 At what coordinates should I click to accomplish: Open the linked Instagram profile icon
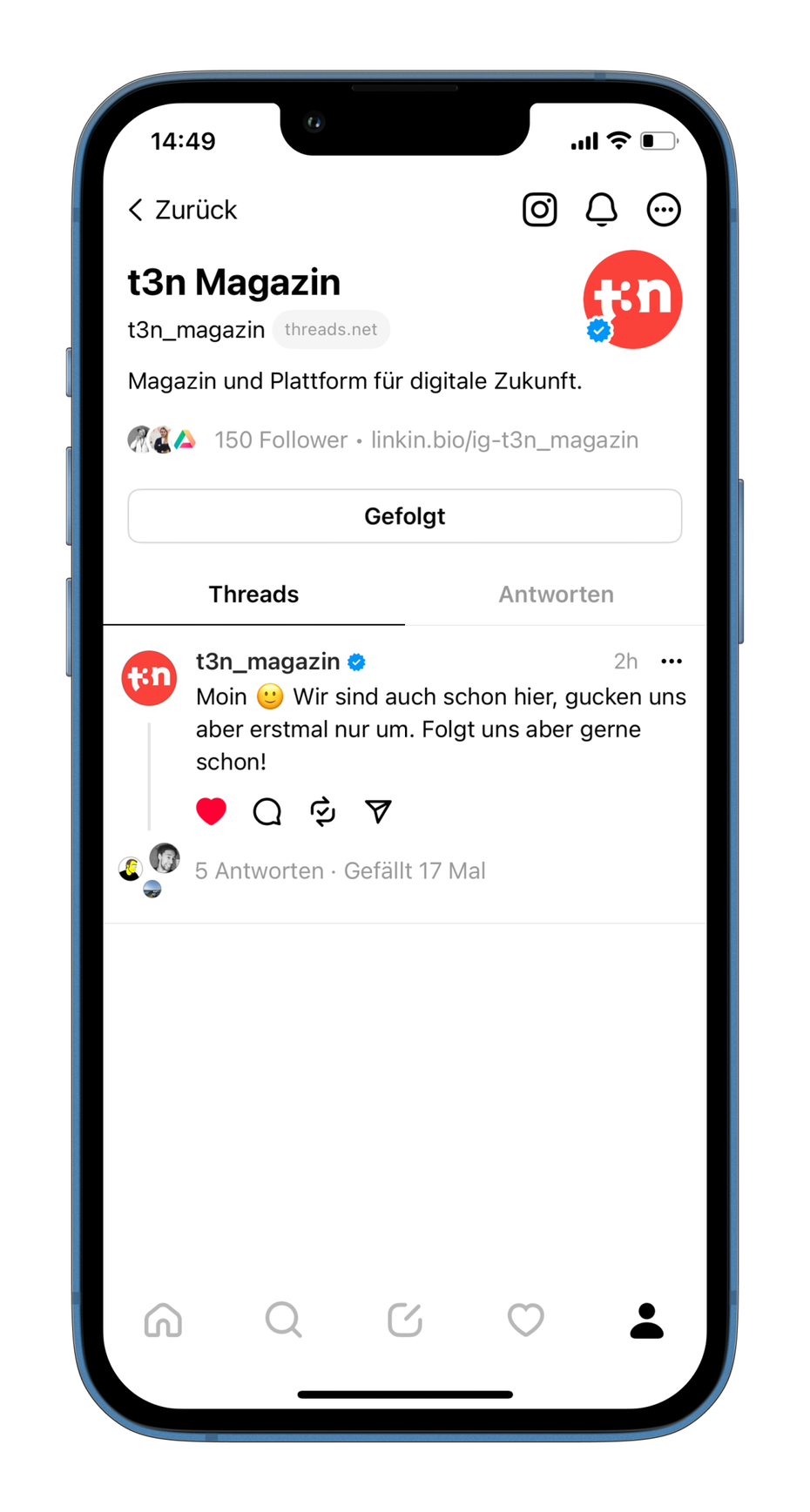click(x=539, y=210)
